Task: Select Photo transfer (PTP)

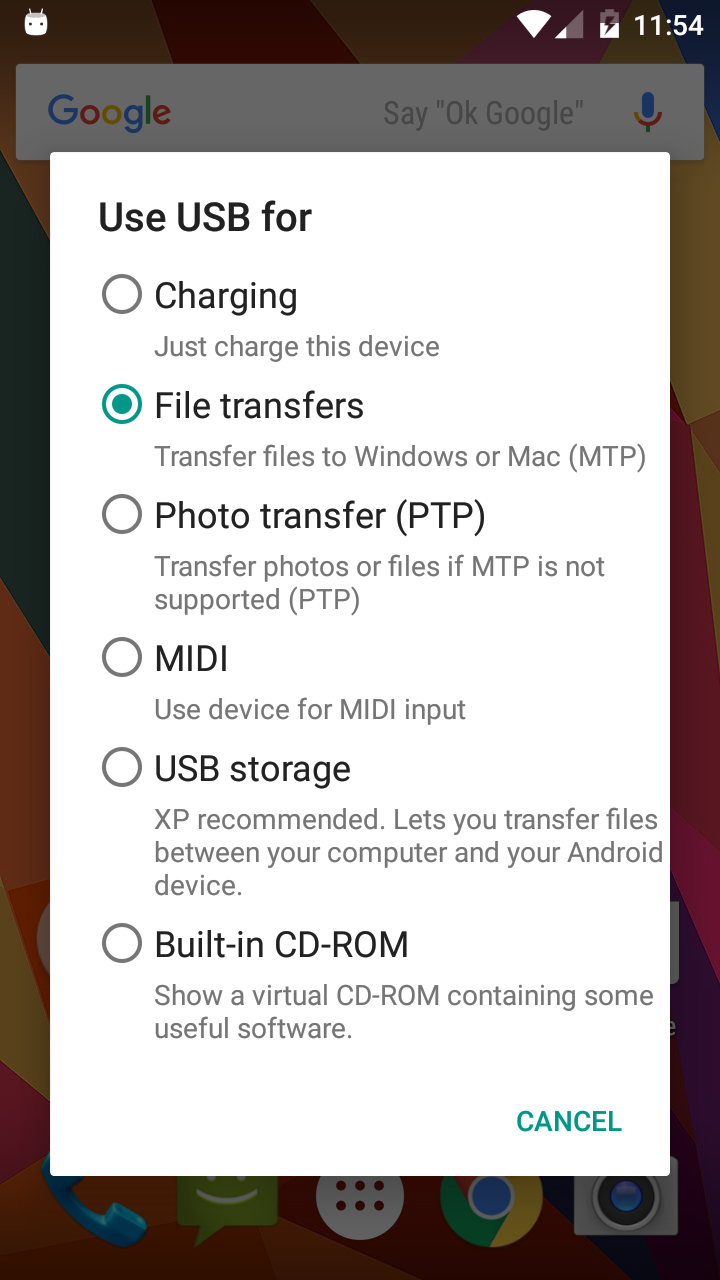Action: coord(122,515)
